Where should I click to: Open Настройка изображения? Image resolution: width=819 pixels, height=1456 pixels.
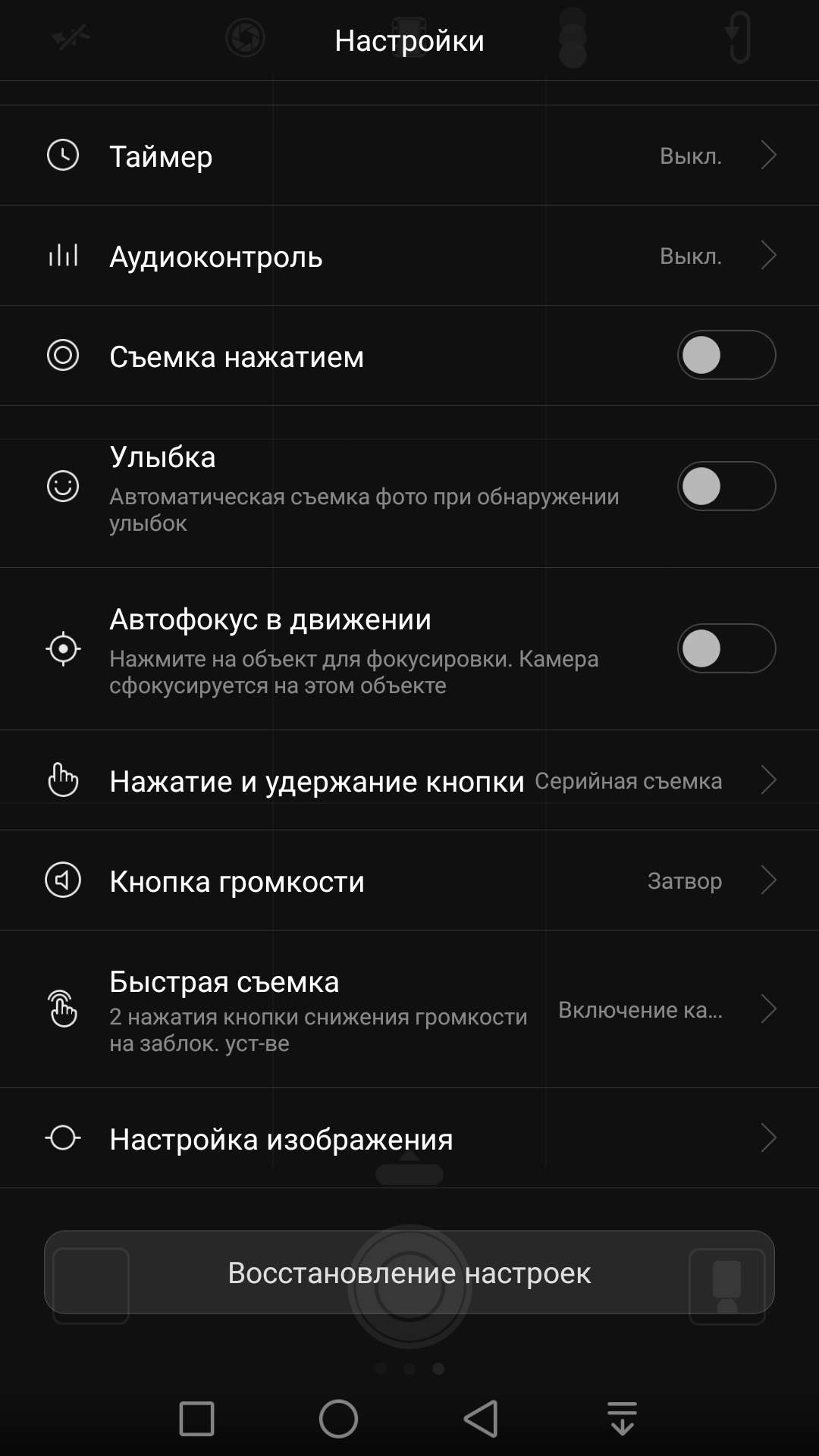point(409,1138)
